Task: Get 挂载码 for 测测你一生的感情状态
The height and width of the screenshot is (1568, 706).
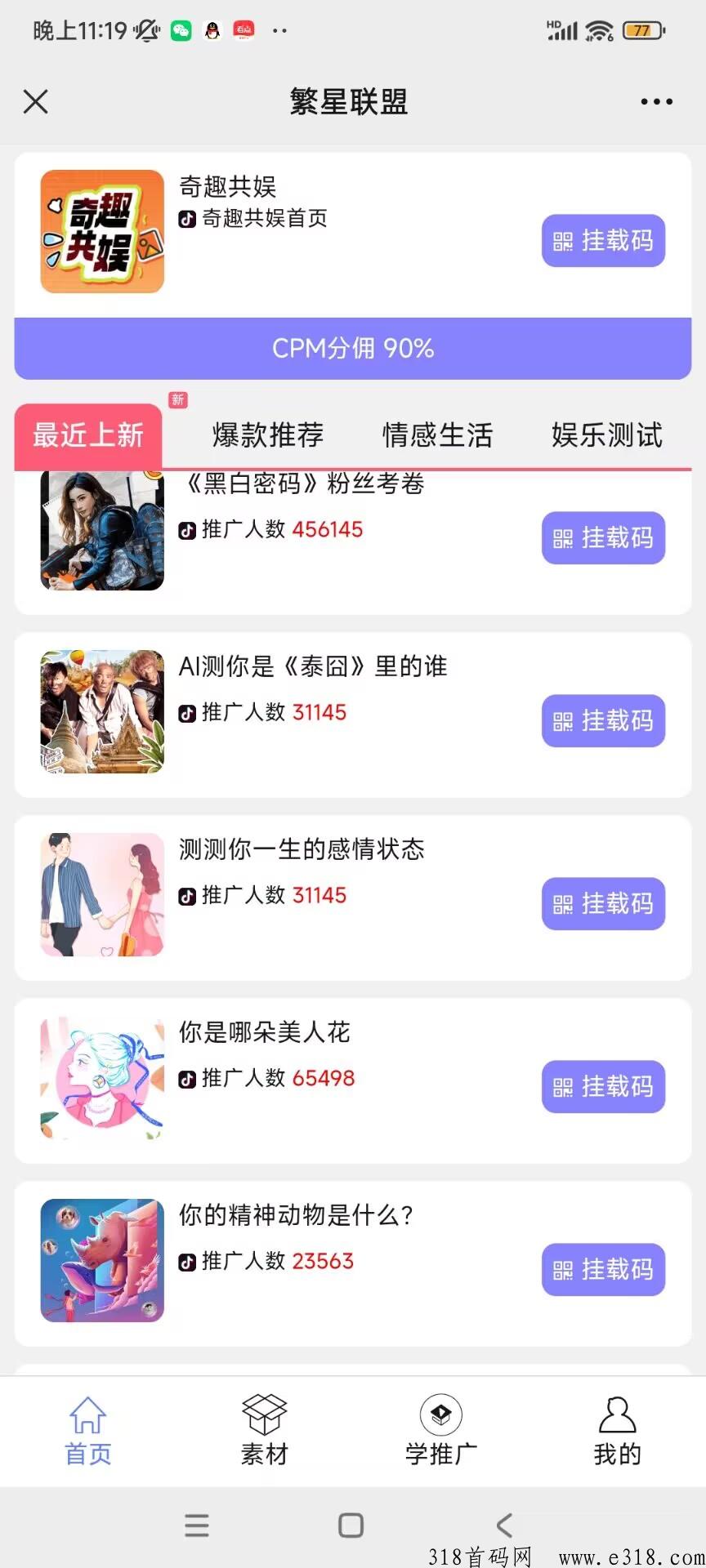Action: point(603,904)
